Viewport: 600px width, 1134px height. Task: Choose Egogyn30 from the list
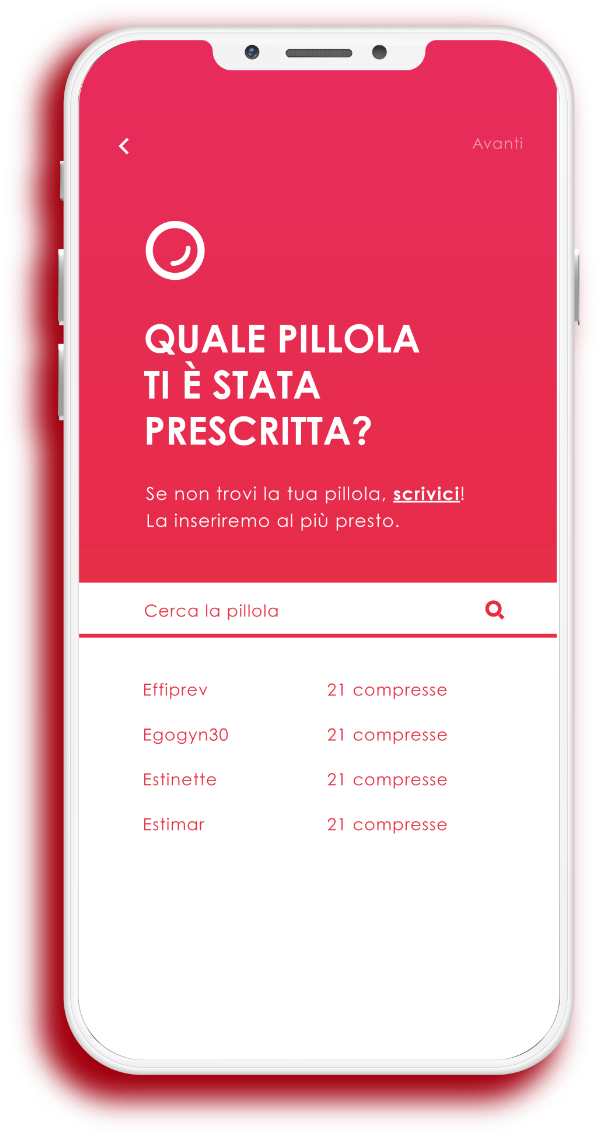296,735
